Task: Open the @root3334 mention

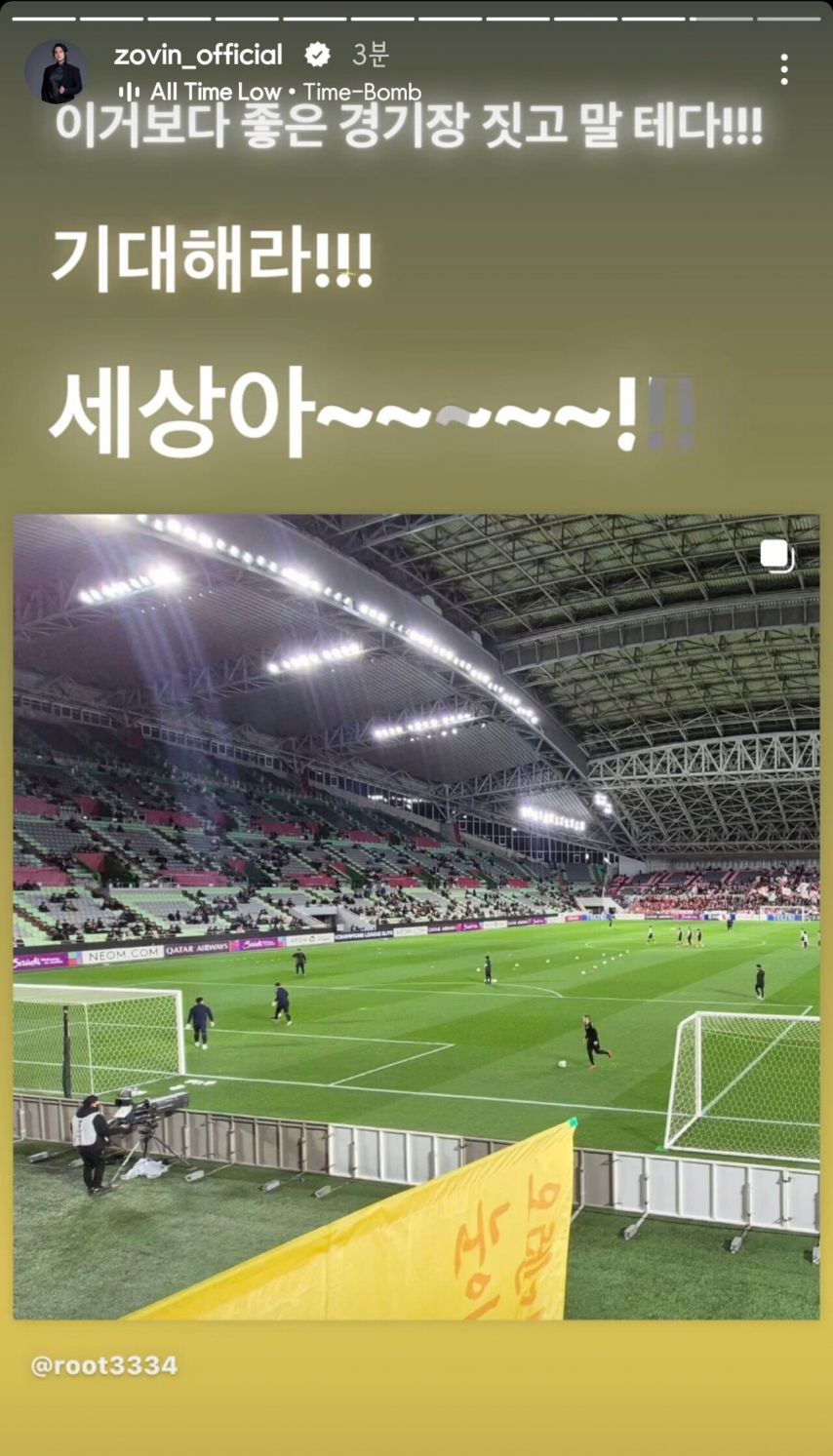Action: point(104,1365)
